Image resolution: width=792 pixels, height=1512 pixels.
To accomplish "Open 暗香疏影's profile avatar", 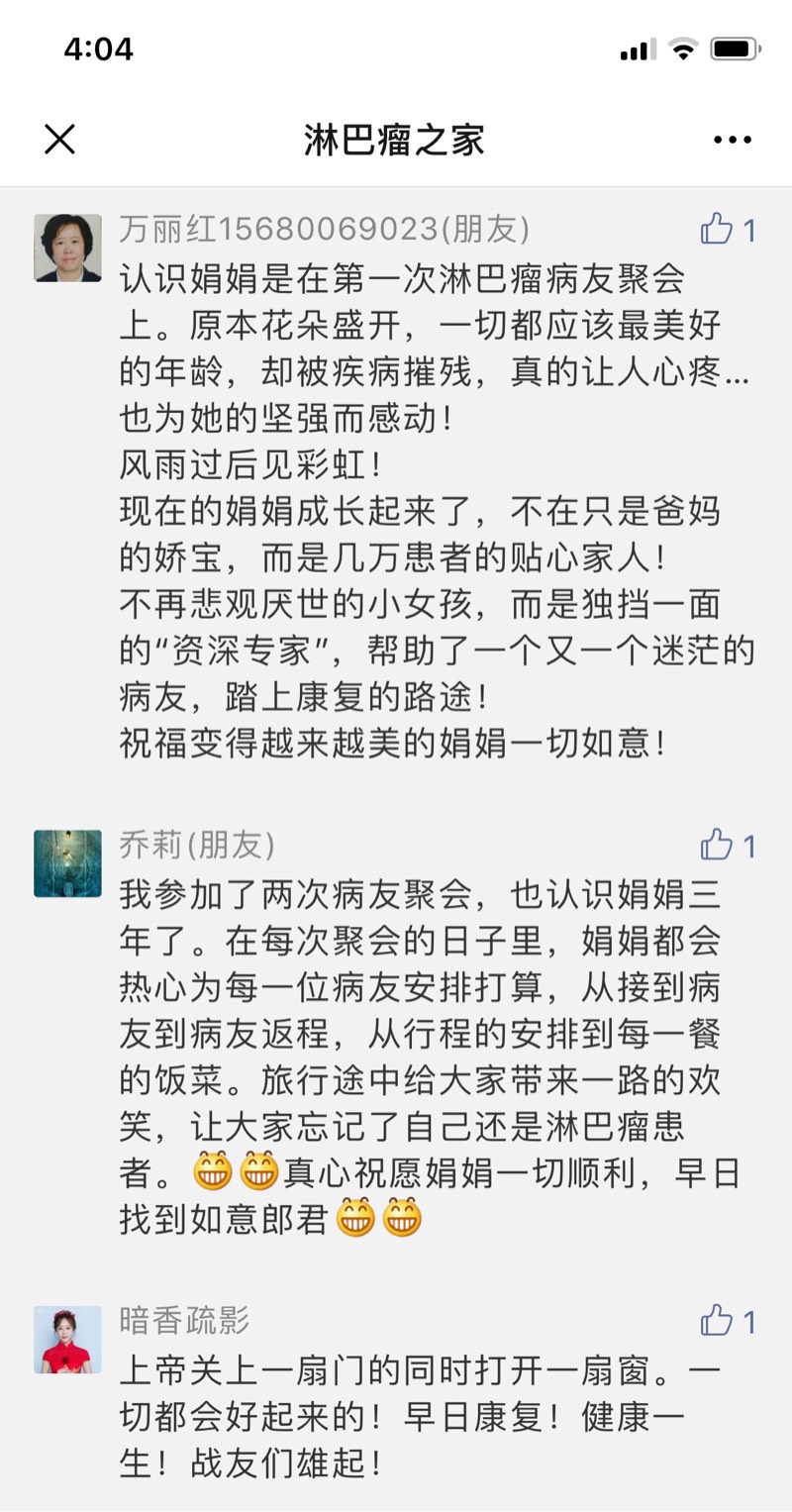I will point(67,1339).
